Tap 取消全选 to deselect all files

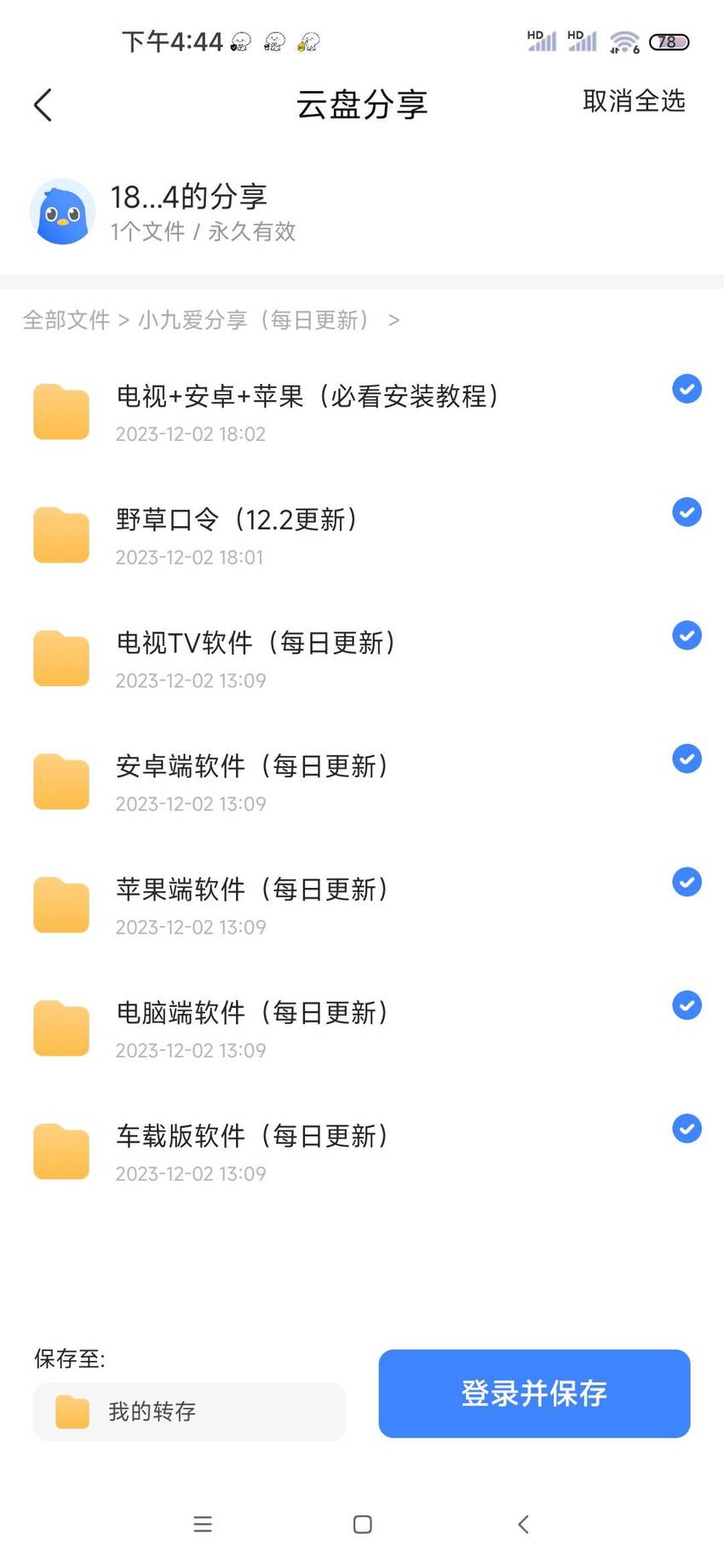[x=634, y=101]
